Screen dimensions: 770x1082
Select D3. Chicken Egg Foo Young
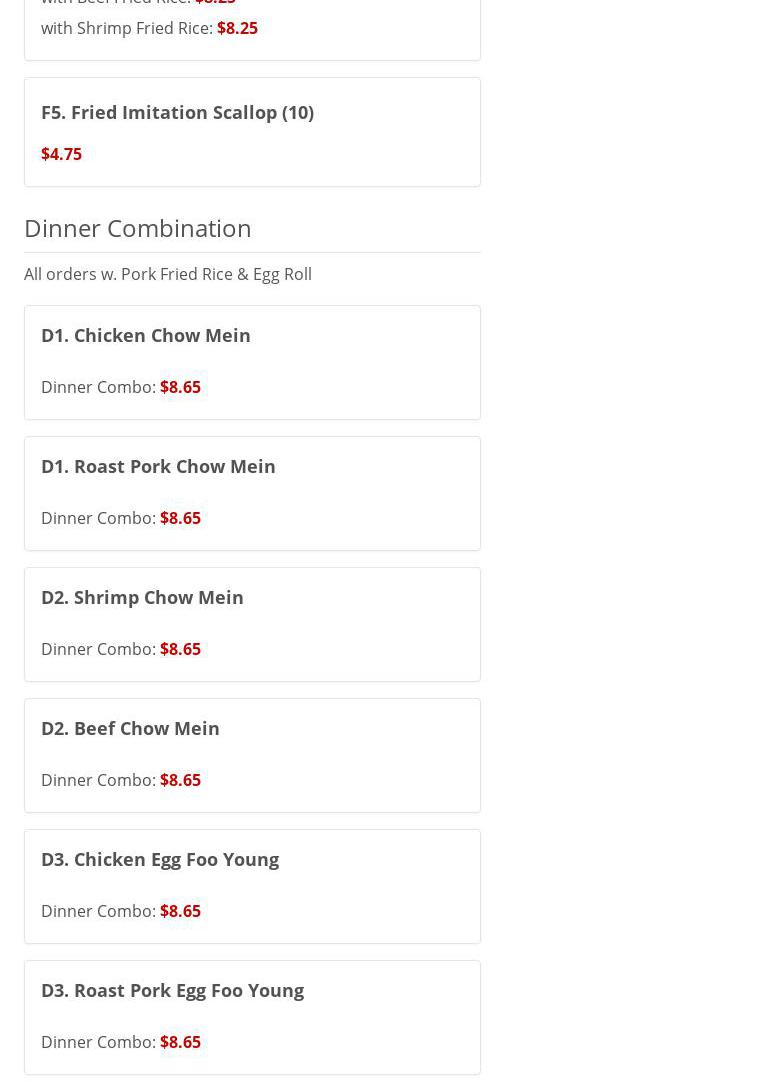tap(160, 860)
